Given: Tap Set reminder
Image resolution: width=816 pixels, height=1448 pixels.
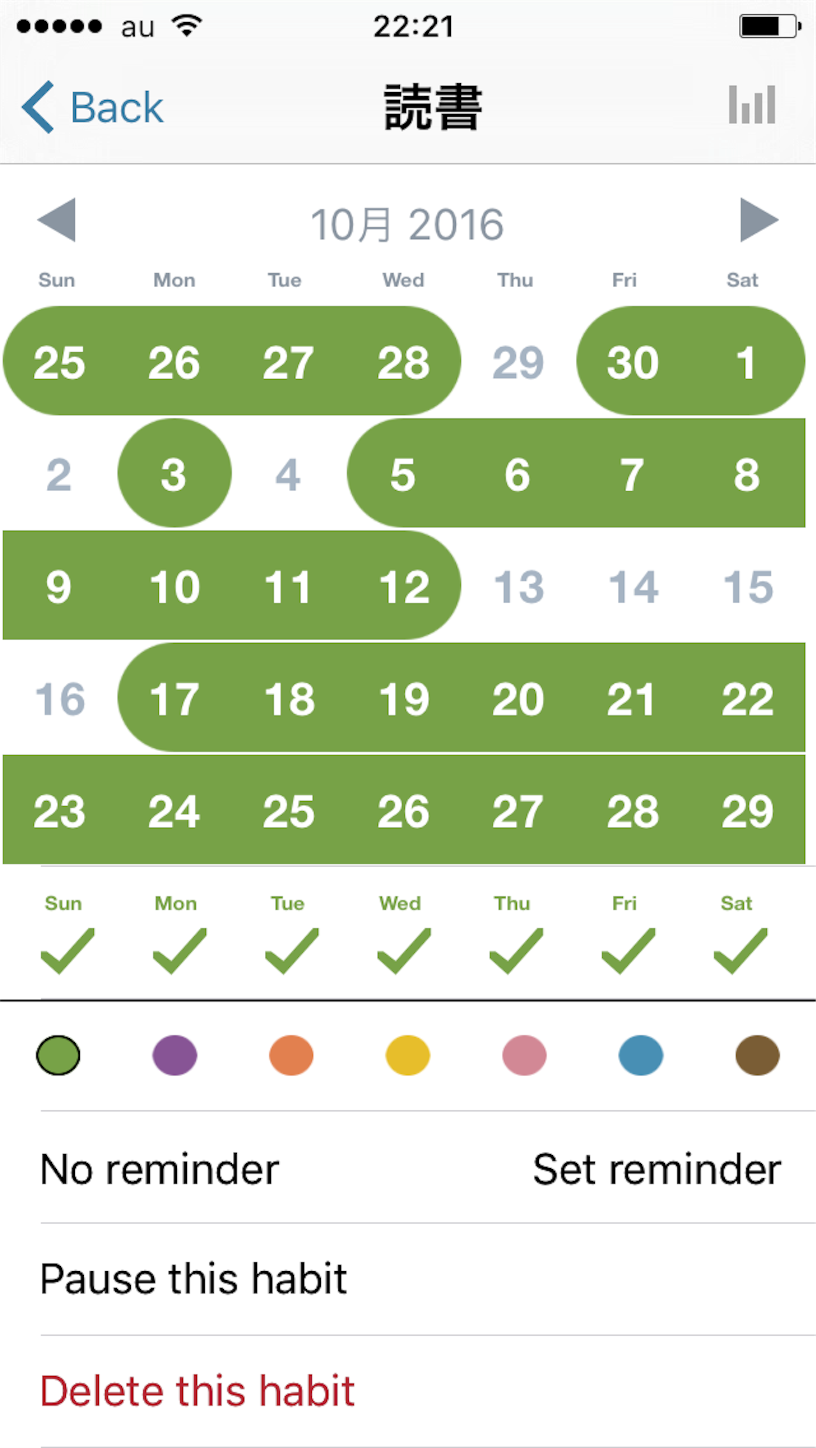Looking at the screenshot, I should (x=657, y=1168).
